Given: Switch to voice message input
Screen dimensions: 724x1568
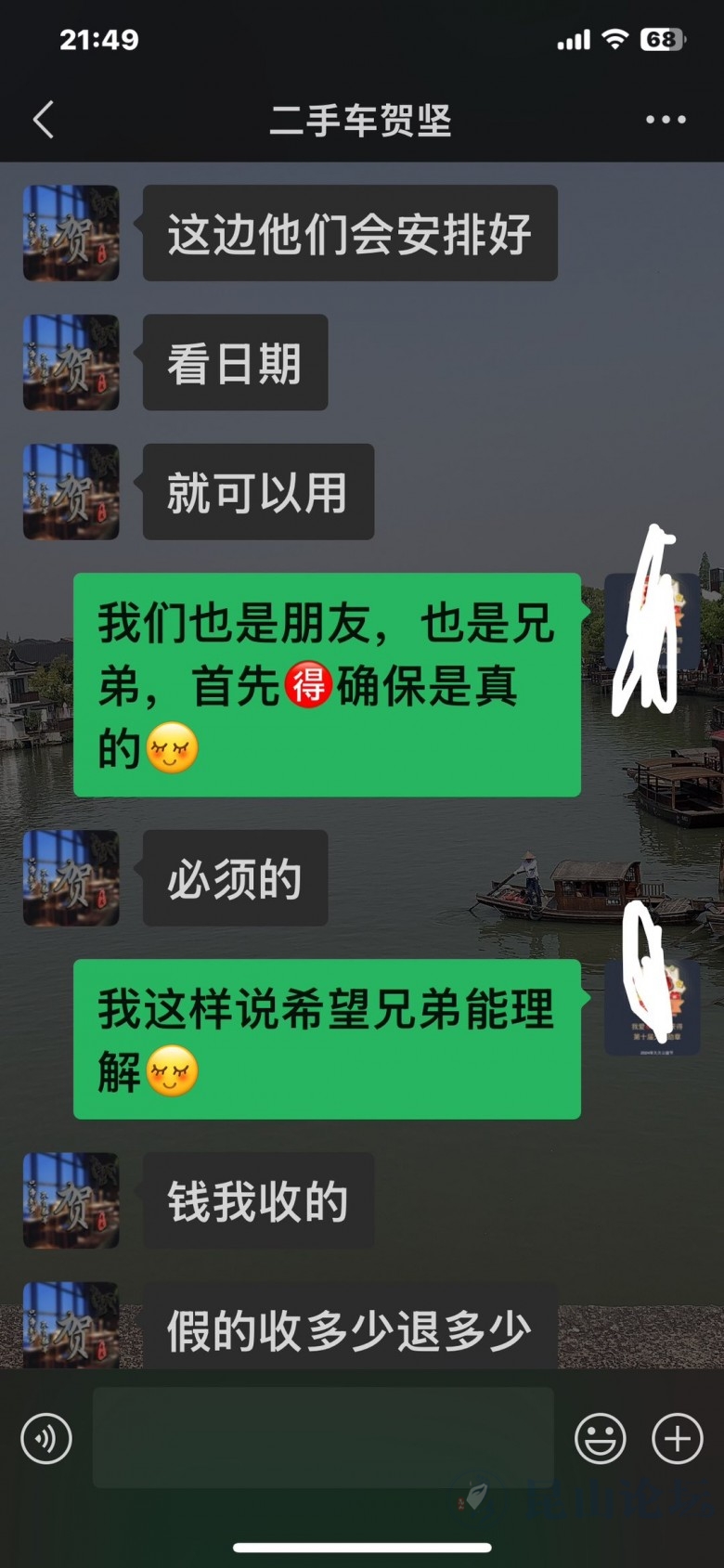Looking at the screenshot, I should pyautogui.click(x=46, y=1438).
